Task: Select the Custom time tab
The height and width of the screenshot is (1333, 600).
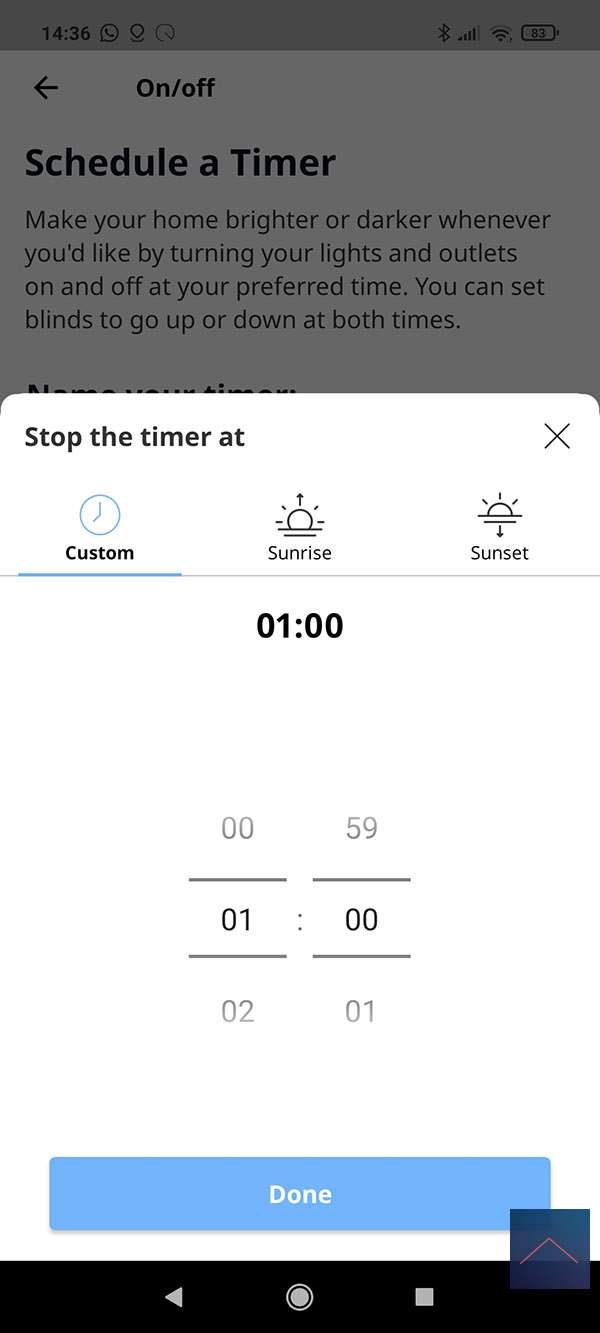Action: point(100,530)
